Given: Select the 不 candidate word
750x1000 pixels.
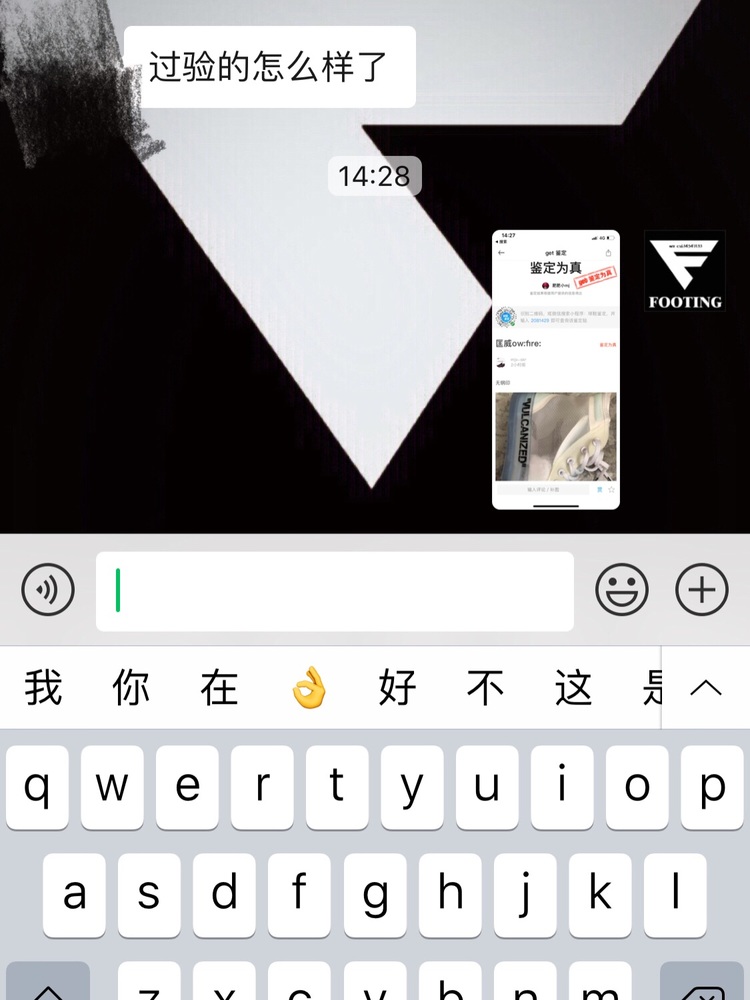Looking at the screenshot, I should (x=485, y=688).
